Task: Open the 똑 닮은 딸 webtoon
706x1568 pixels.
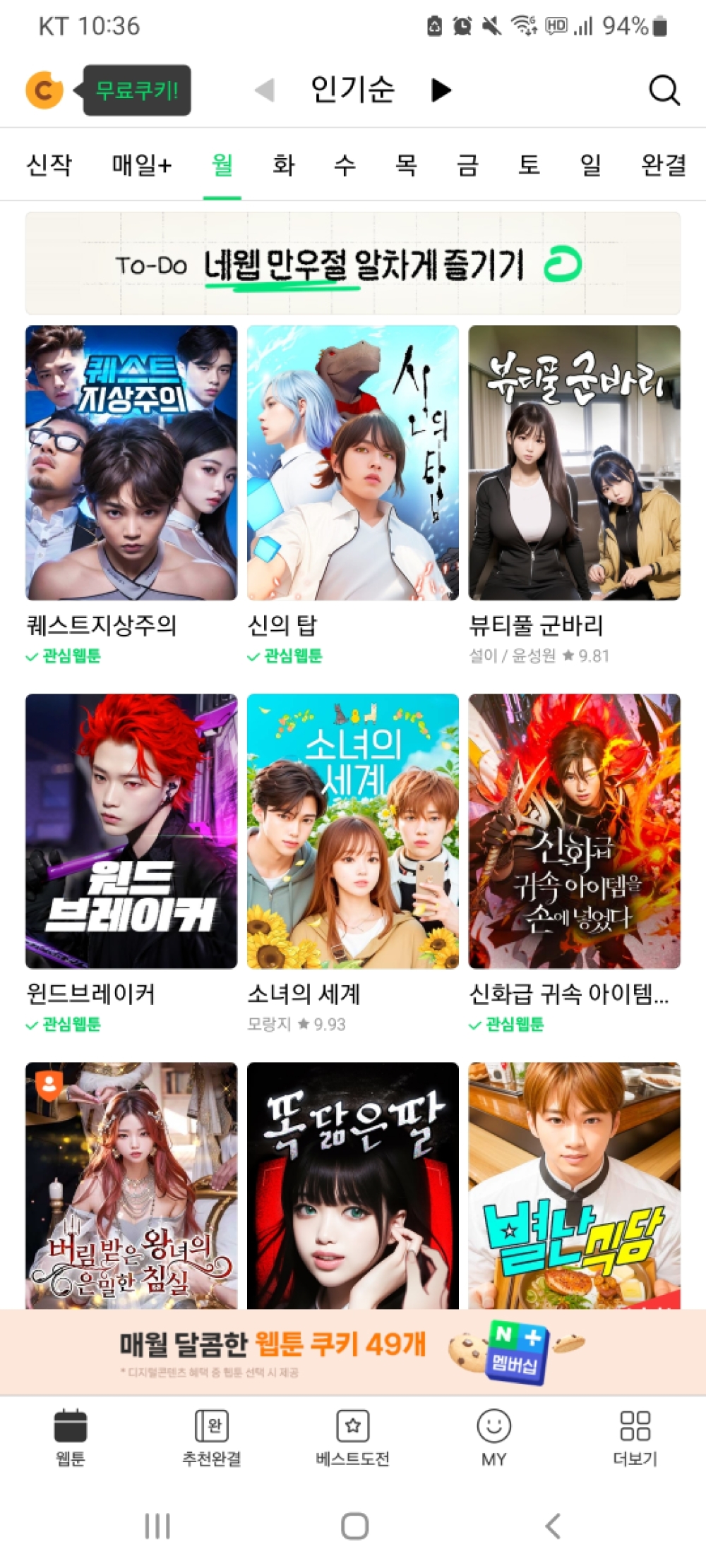Action: pyautogui.click(x=353, y=1186)
